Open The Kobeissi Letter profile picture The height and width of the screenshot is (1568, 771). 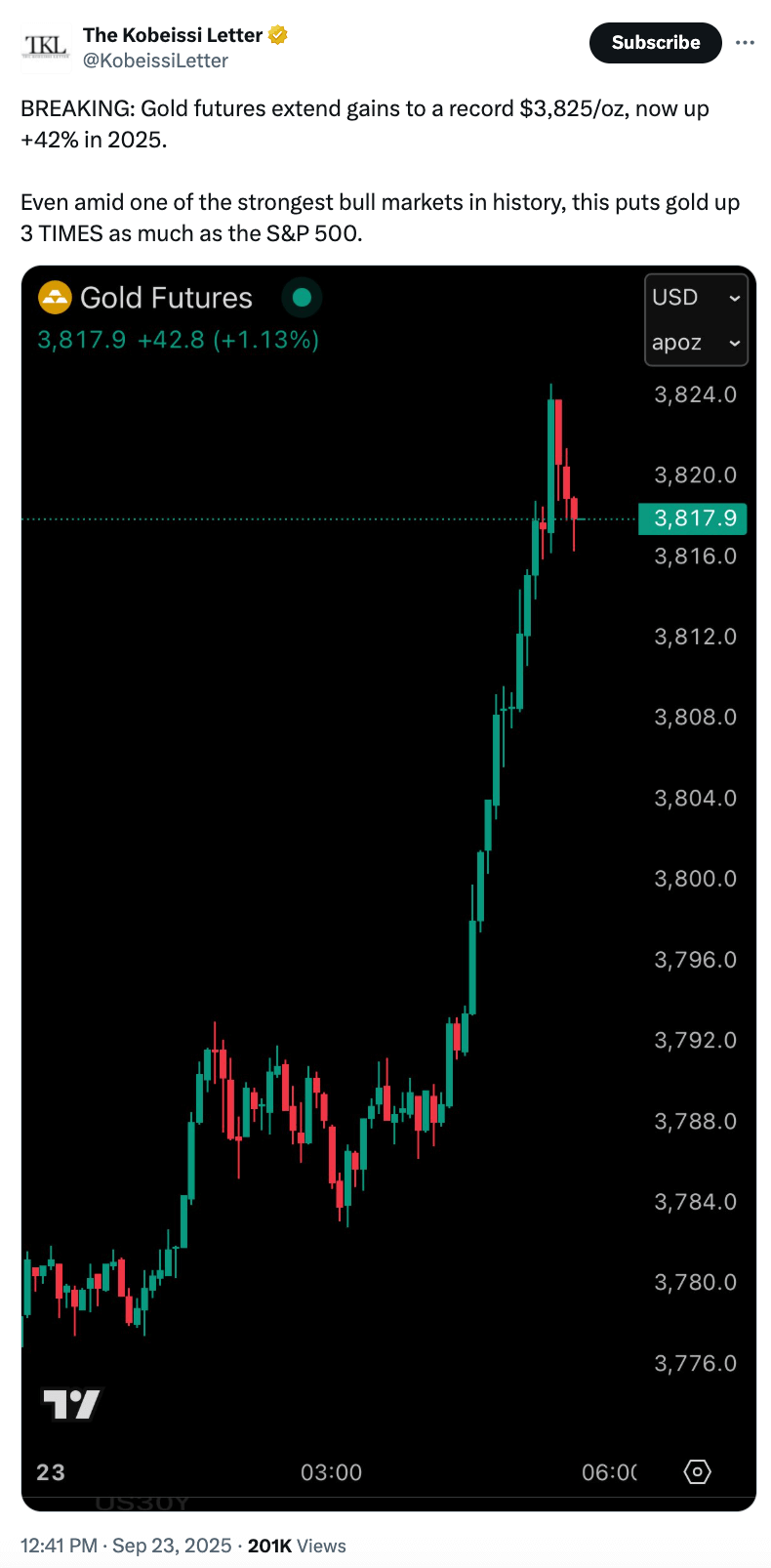[46, 46]
